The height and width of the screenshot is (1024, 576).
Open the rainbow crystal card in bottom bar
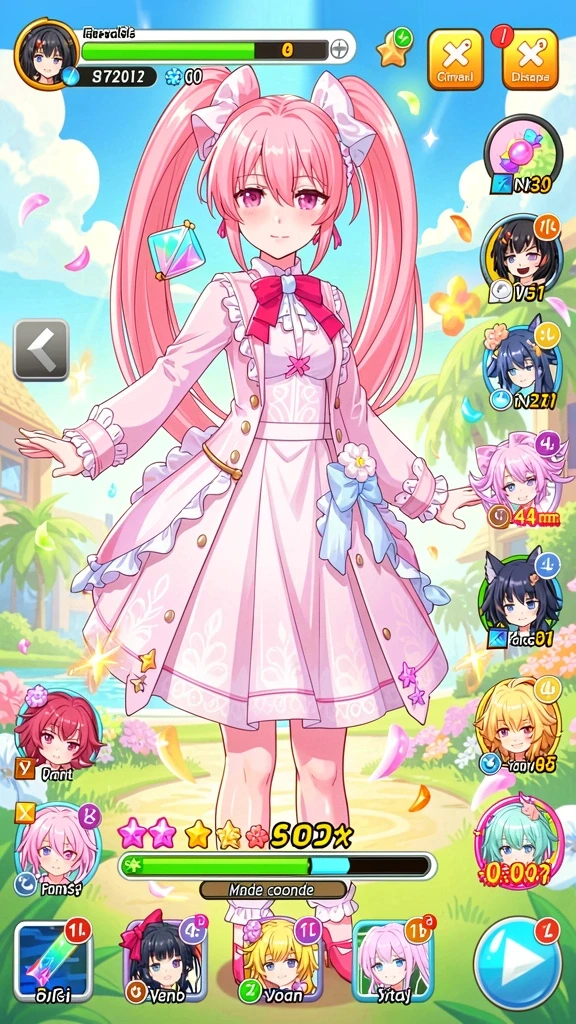pyautogui.click(x=52, y=961)
